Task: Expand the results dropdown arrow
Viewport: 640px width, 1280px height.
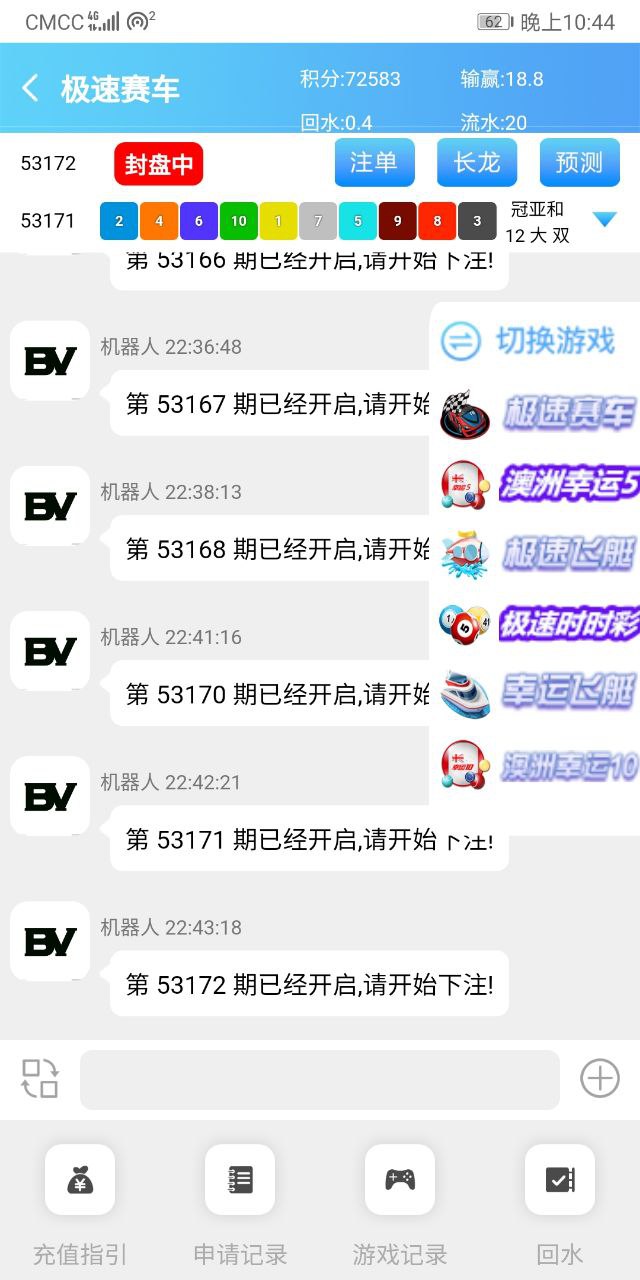Action: click(605, 220)
